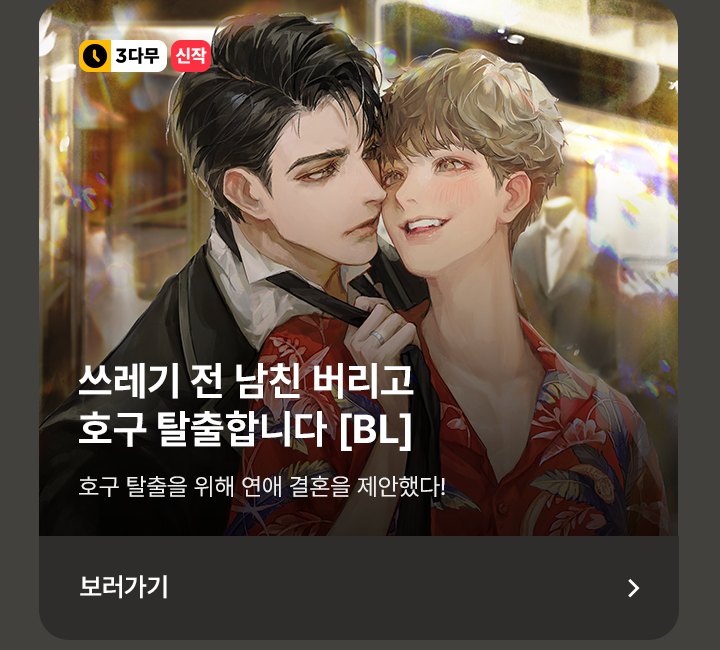Tap the 보러가기 row with arrow
This screenshot has width=720, height=650.
click(x=358, y=588)
